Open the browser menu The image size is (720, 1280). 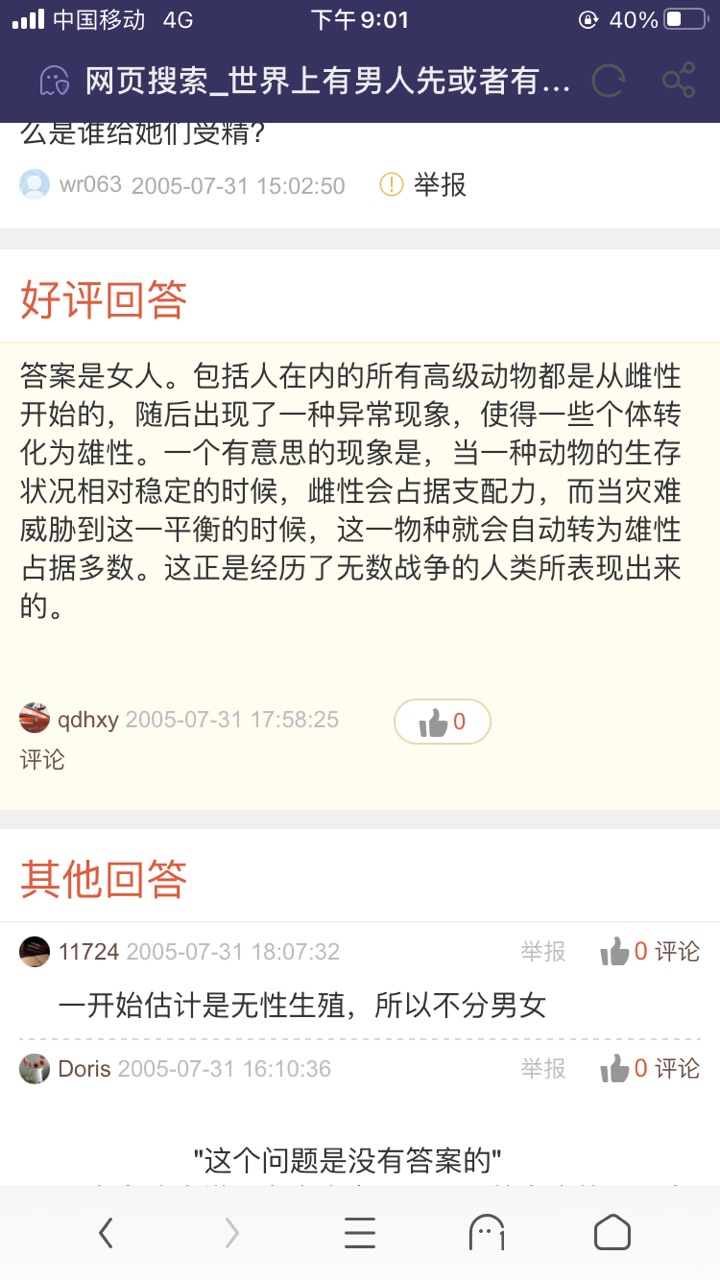click(x=360, y=1233)
